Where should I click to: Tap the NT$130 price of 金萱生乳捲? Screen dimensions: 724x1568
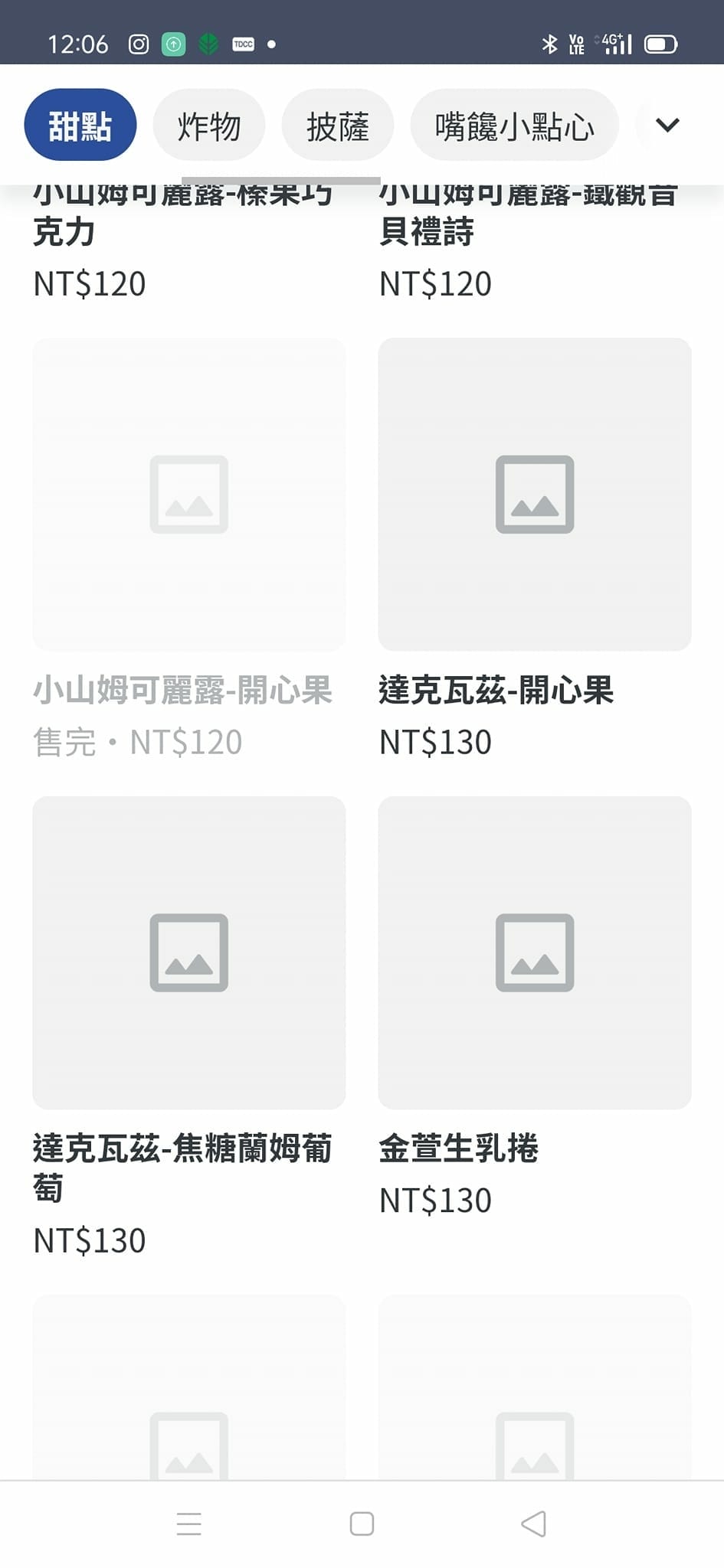point(435,1199)
